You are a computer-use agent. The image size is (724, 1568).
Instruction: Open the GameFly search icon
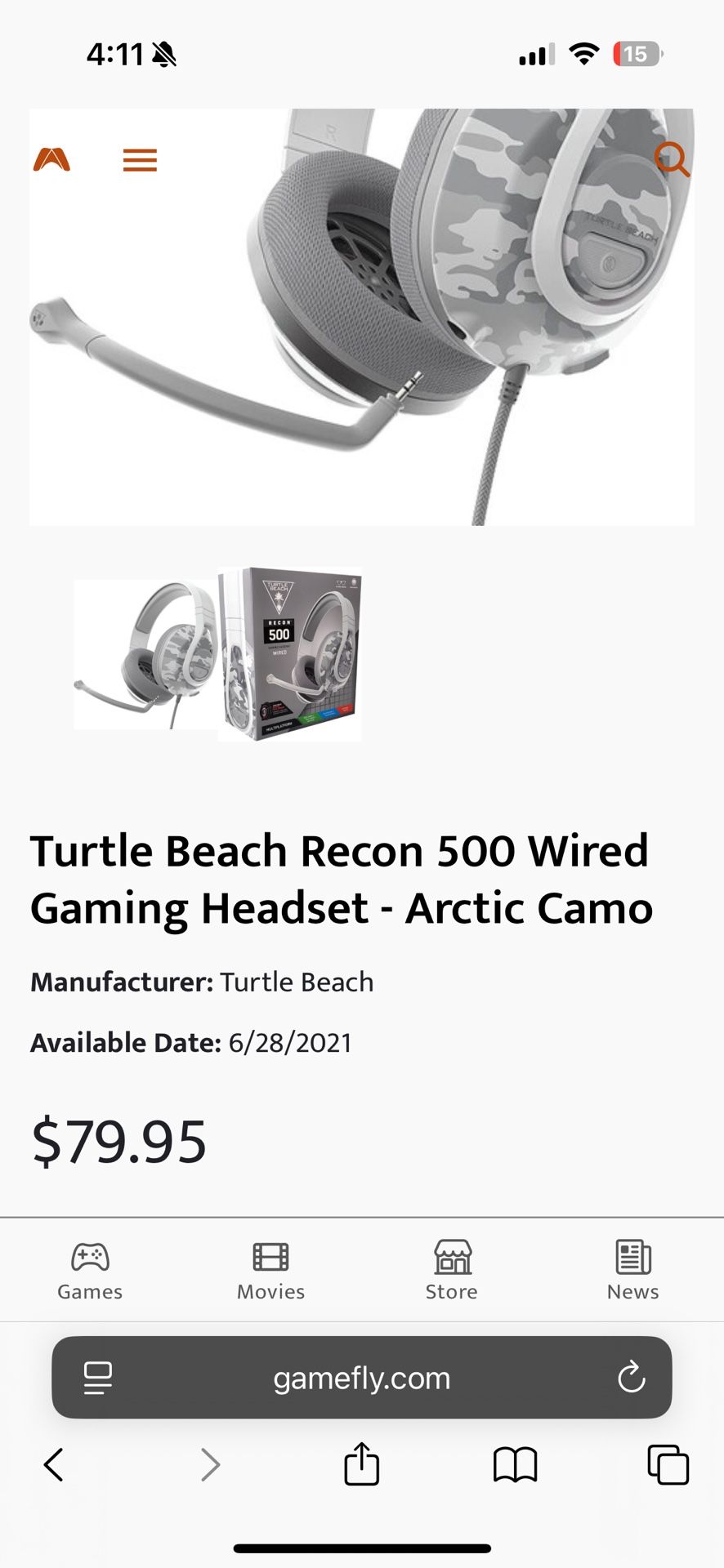tap(672, 160)
